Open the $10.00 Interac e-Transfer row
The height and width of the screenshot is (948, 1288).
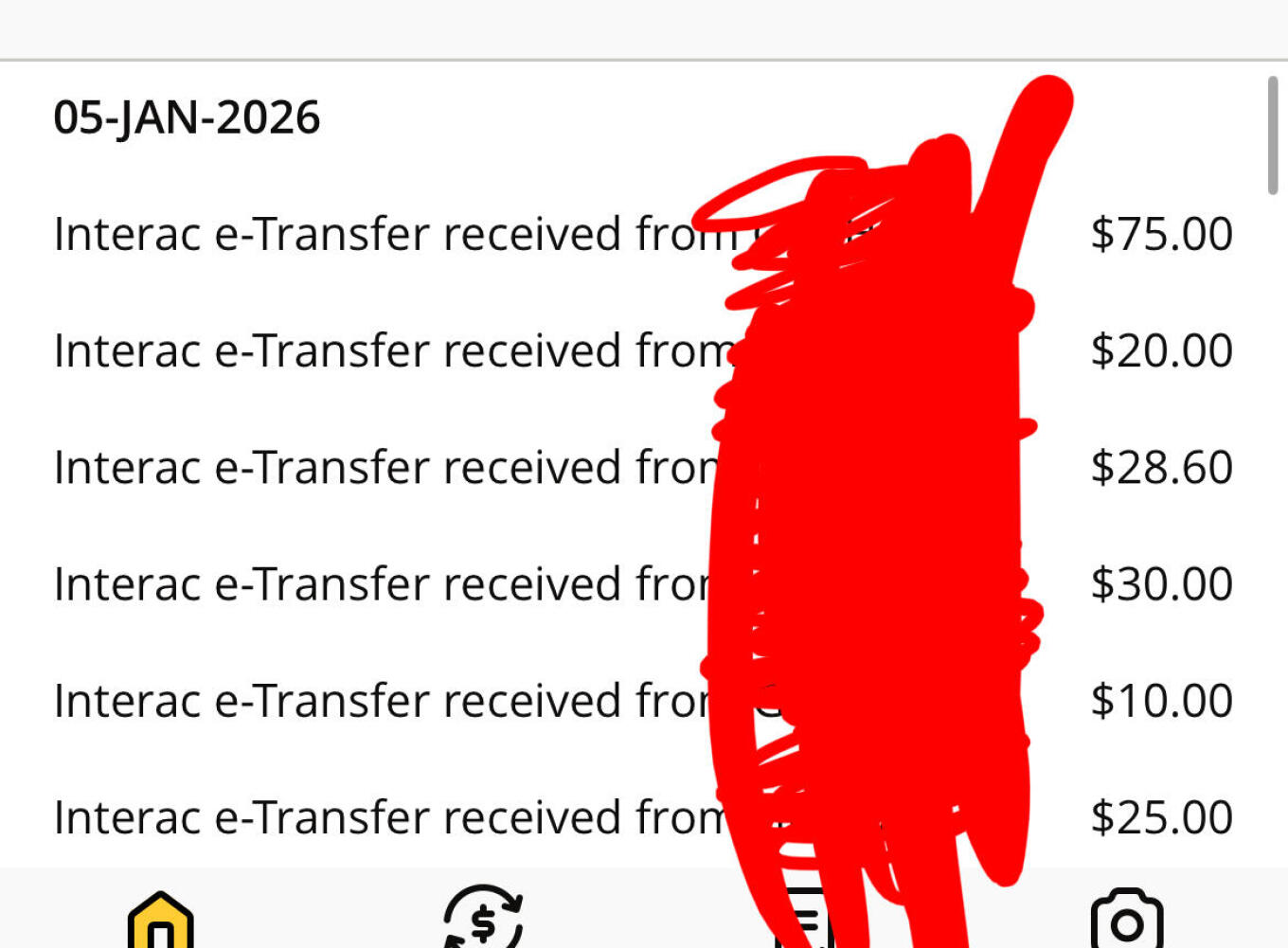click(643, 700)
